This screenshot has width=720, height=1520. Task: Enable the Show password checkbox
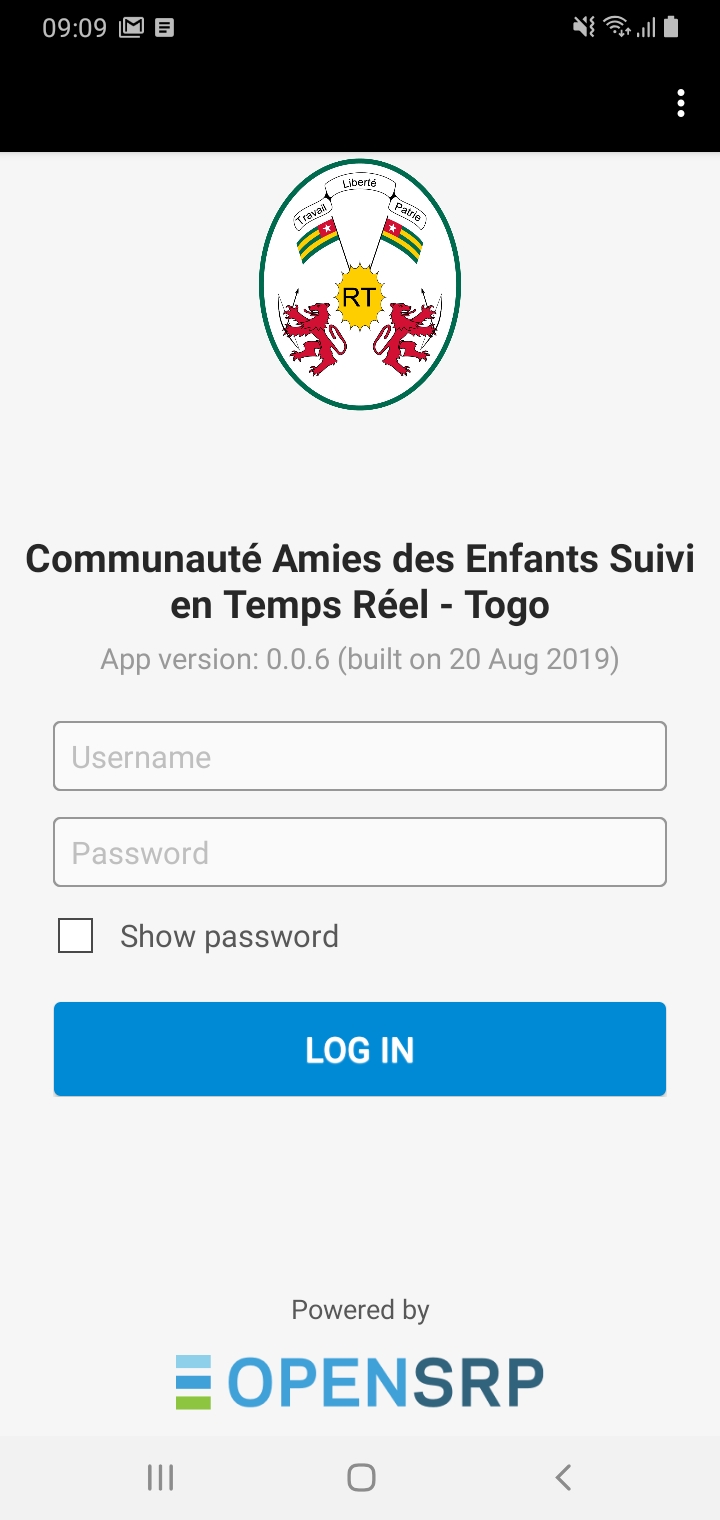click(x=75, y=935)
